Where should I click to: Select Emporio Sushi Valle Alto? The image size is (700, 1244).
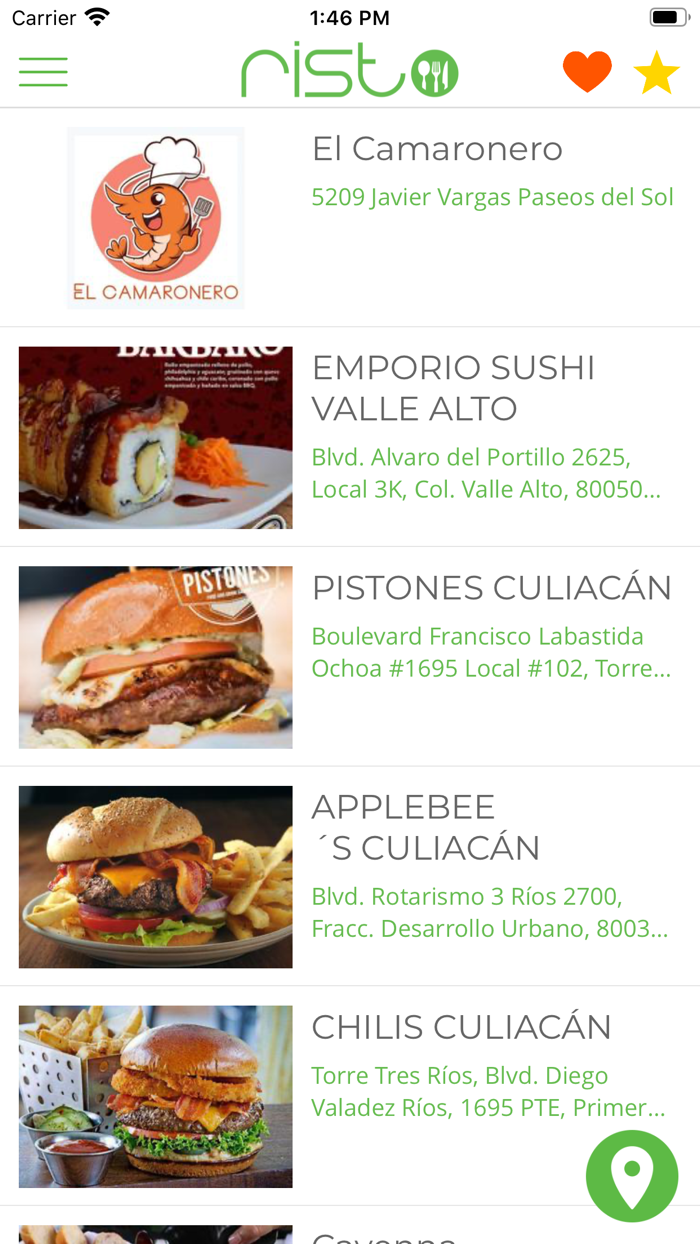click(x=453, y=388)
